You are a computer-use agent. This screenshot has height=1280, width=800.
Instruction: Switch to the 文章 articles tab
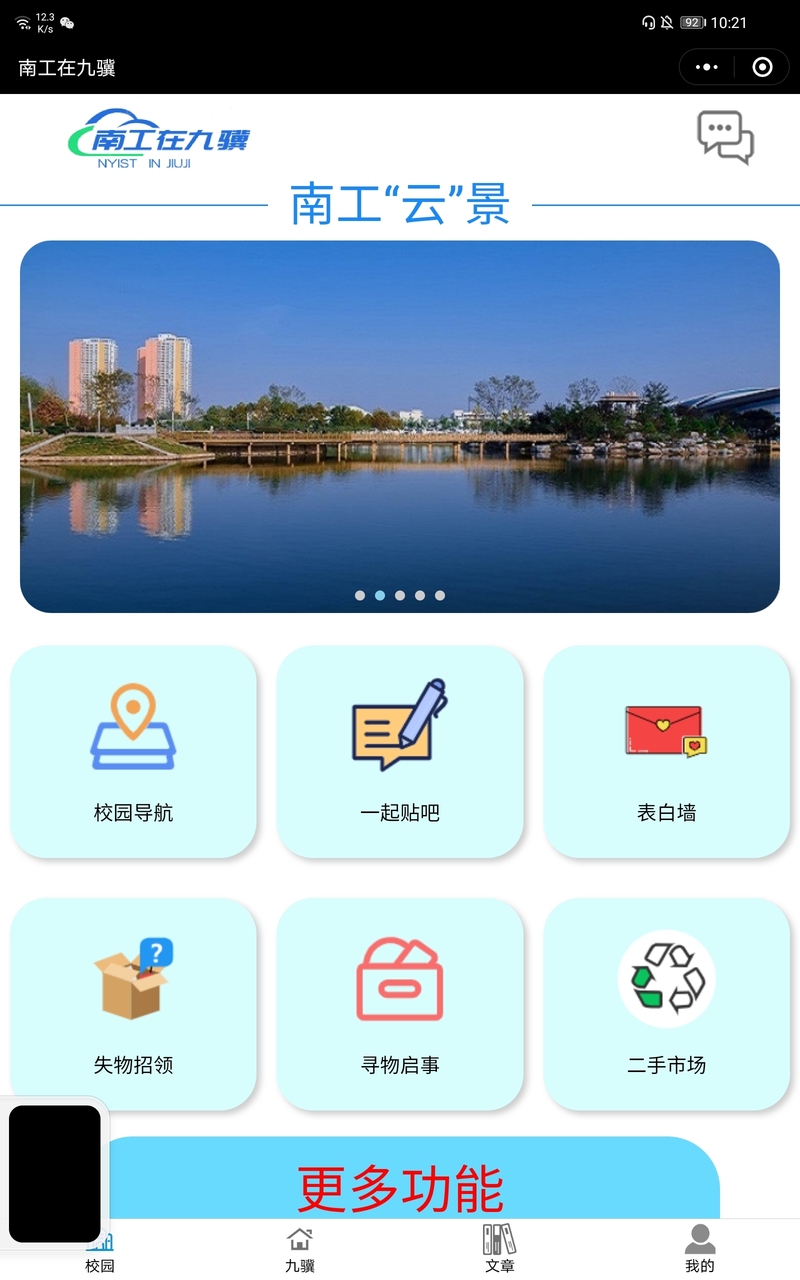[500, 1249]
